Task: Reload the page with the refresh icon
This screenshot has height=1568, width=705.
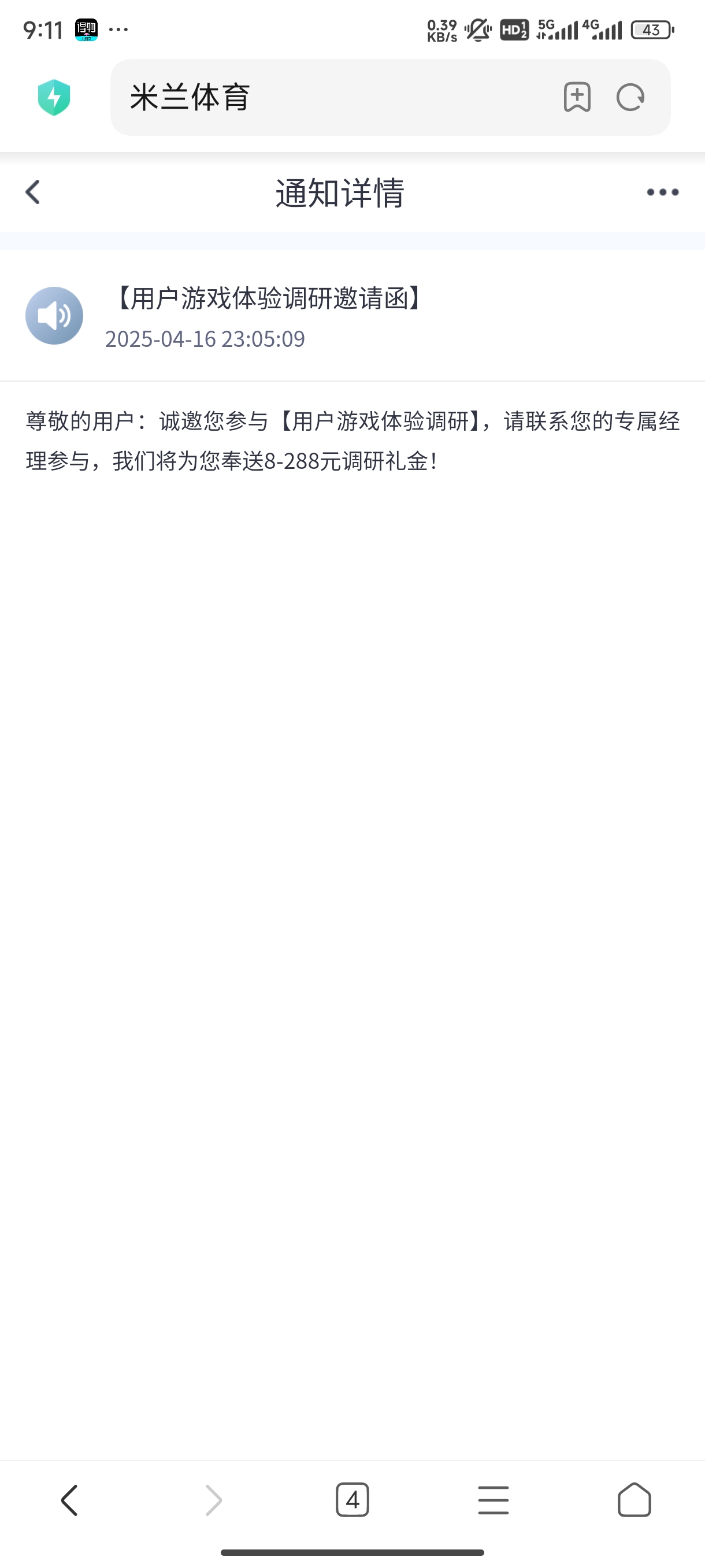Action: (630, 97)
